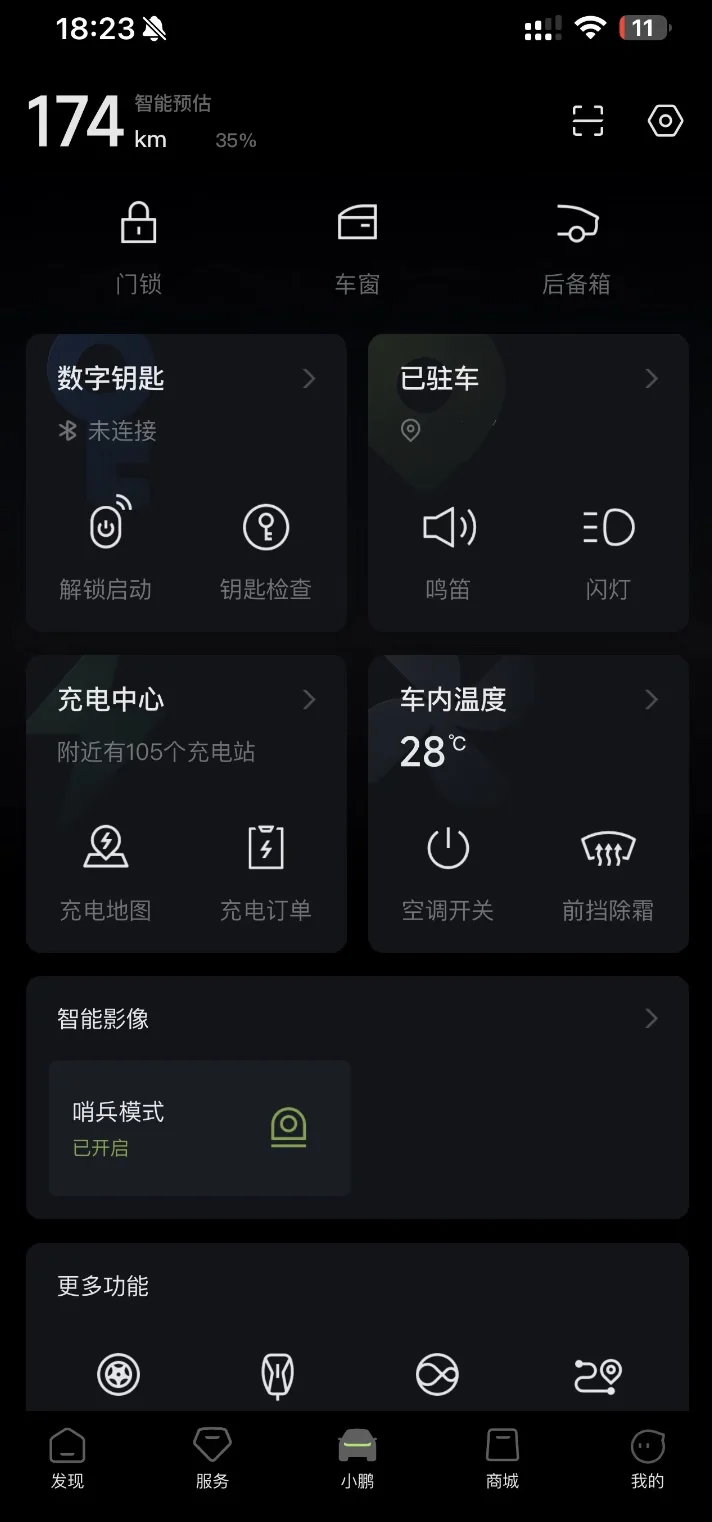
Task: Expand the 智能影像 section
Action: point(651,1018)
